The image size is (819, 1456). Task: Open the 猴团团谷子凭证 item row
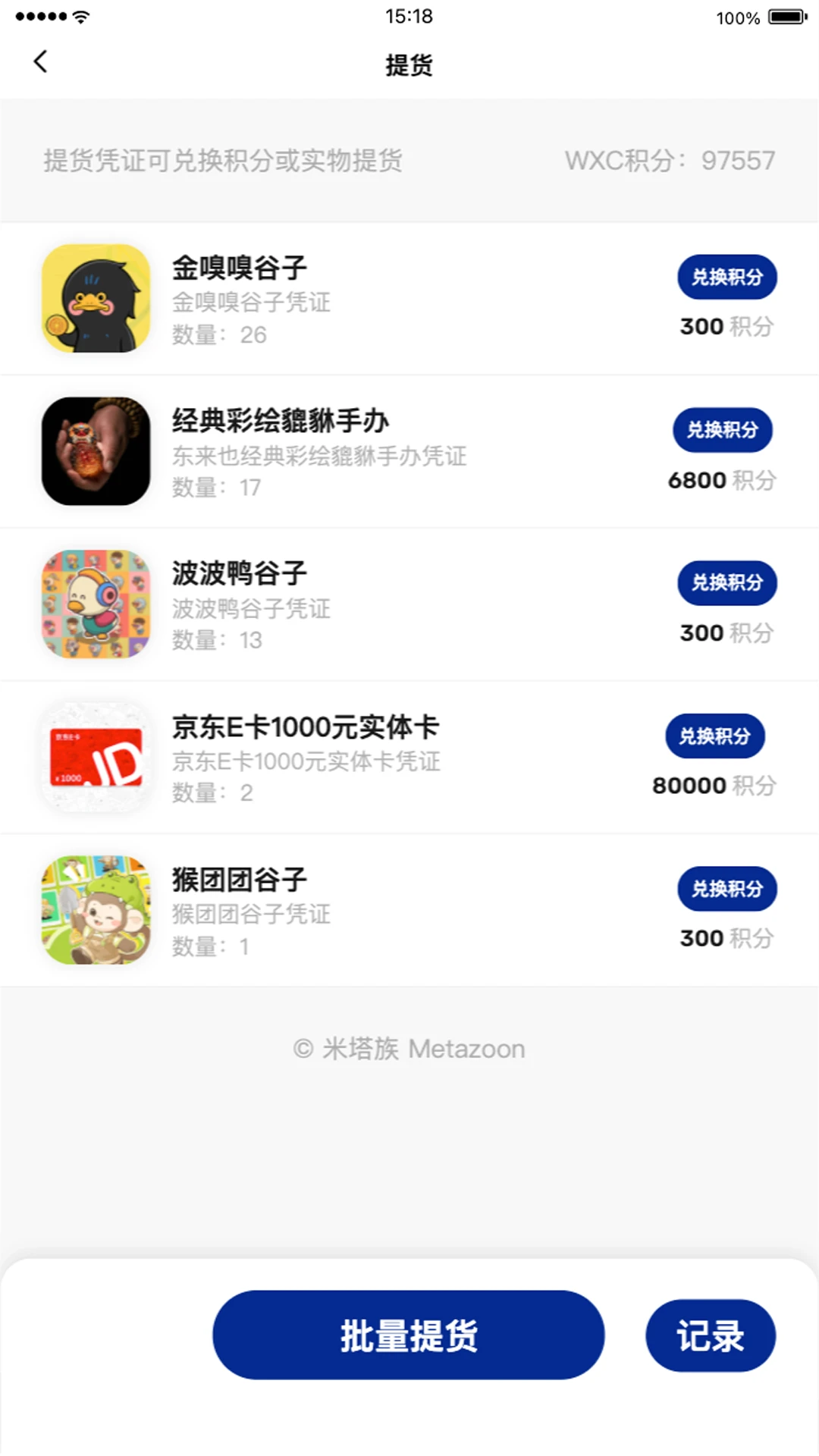click(x=409, y=910)
